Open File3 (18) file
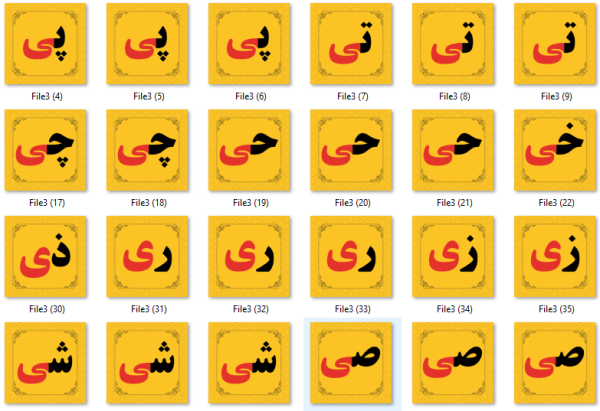Screen dimensions: 600x411 click(147, 149)
